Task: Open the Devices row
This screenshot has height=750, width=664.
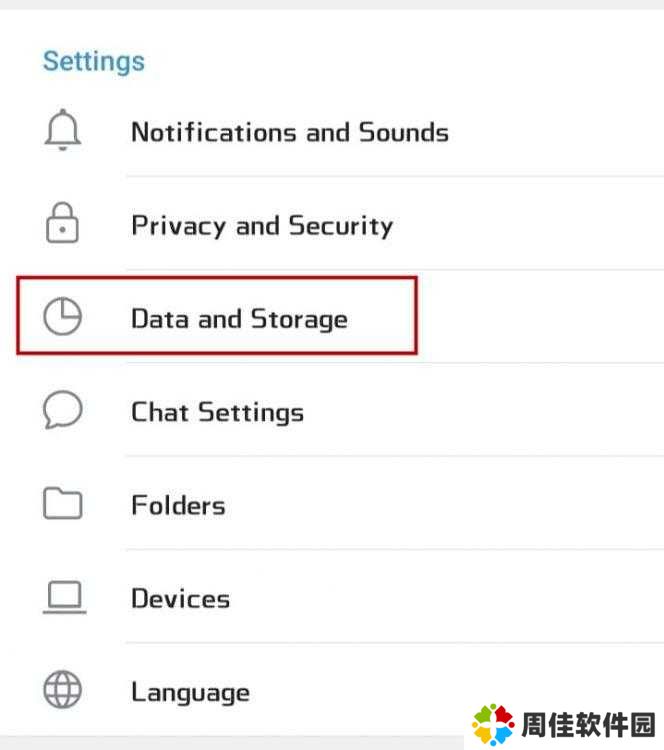Action: coord(180,599)
